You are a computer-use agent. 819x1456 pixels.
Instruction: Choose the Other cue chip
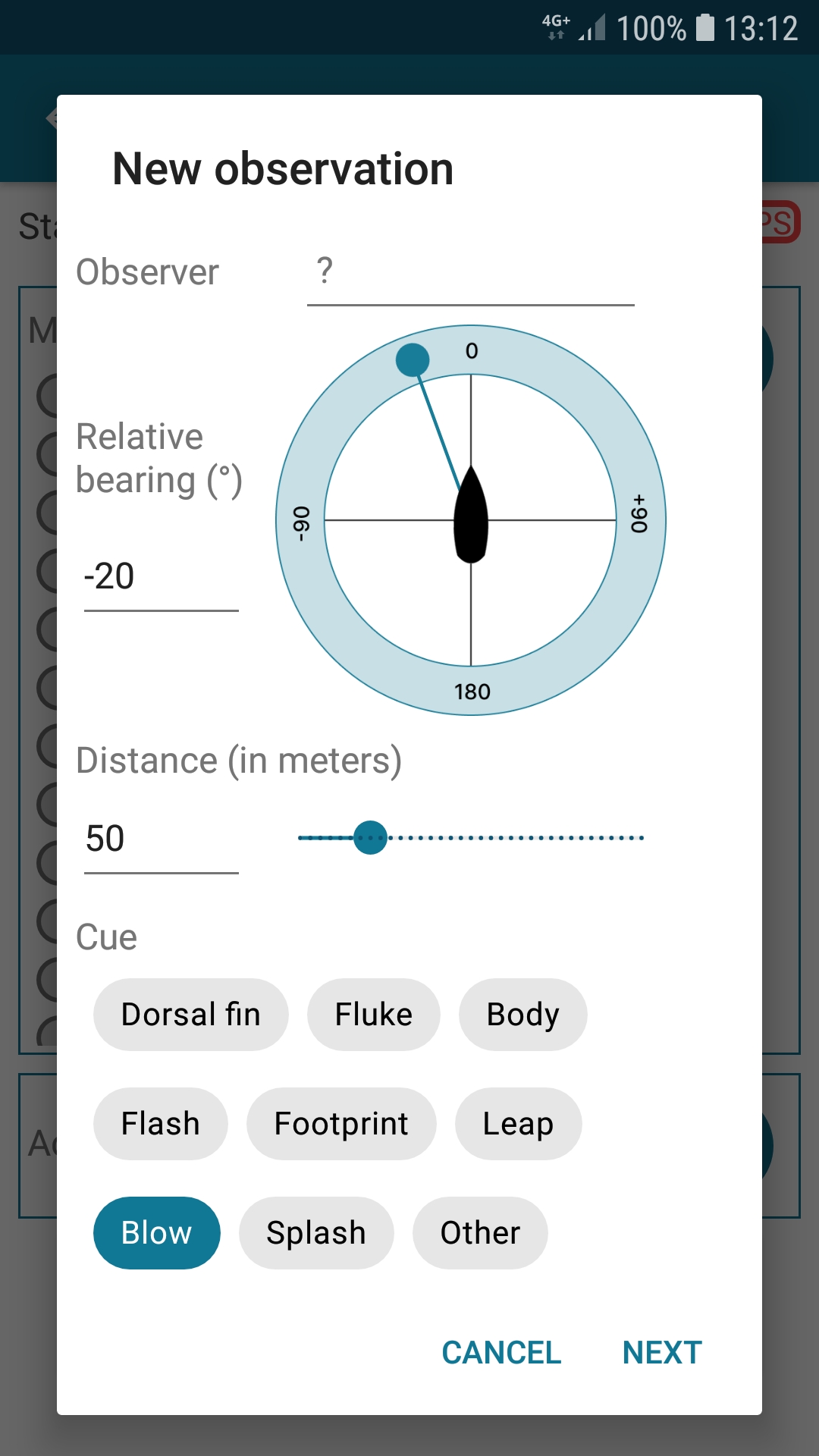pyautogui.click(x=480, y=1233)
